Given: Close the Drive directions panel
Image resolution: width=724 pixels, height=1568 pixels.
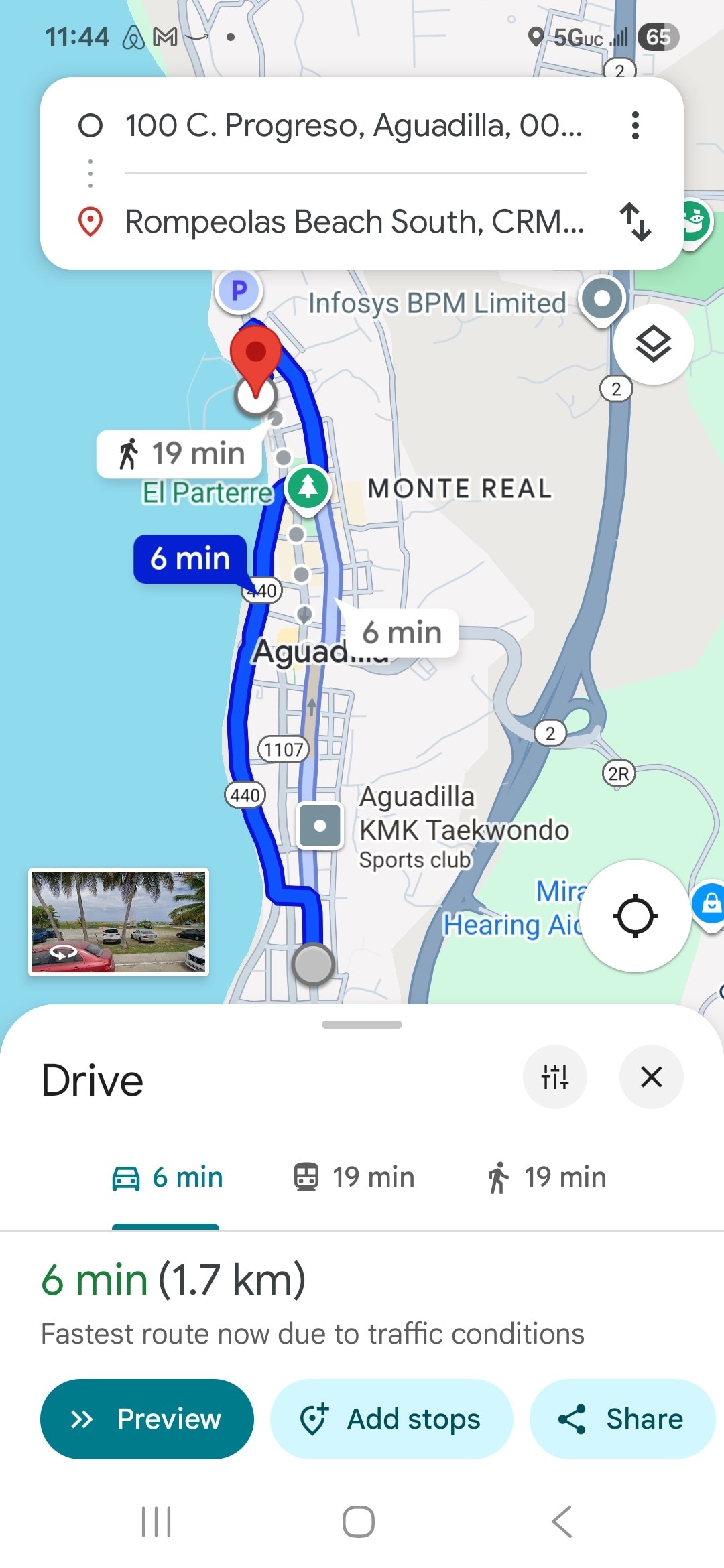Looking at the screenshot, I should pos(651,1077).
